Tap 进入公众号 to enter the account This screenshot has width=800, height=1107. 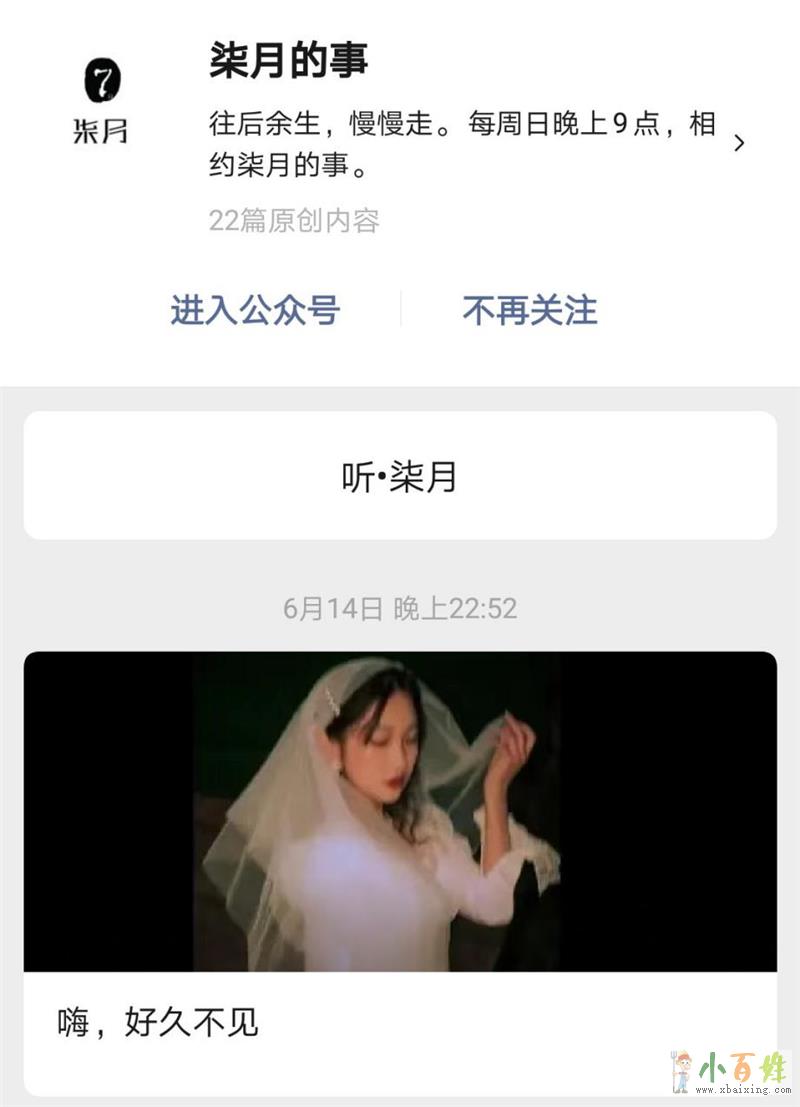255,310
